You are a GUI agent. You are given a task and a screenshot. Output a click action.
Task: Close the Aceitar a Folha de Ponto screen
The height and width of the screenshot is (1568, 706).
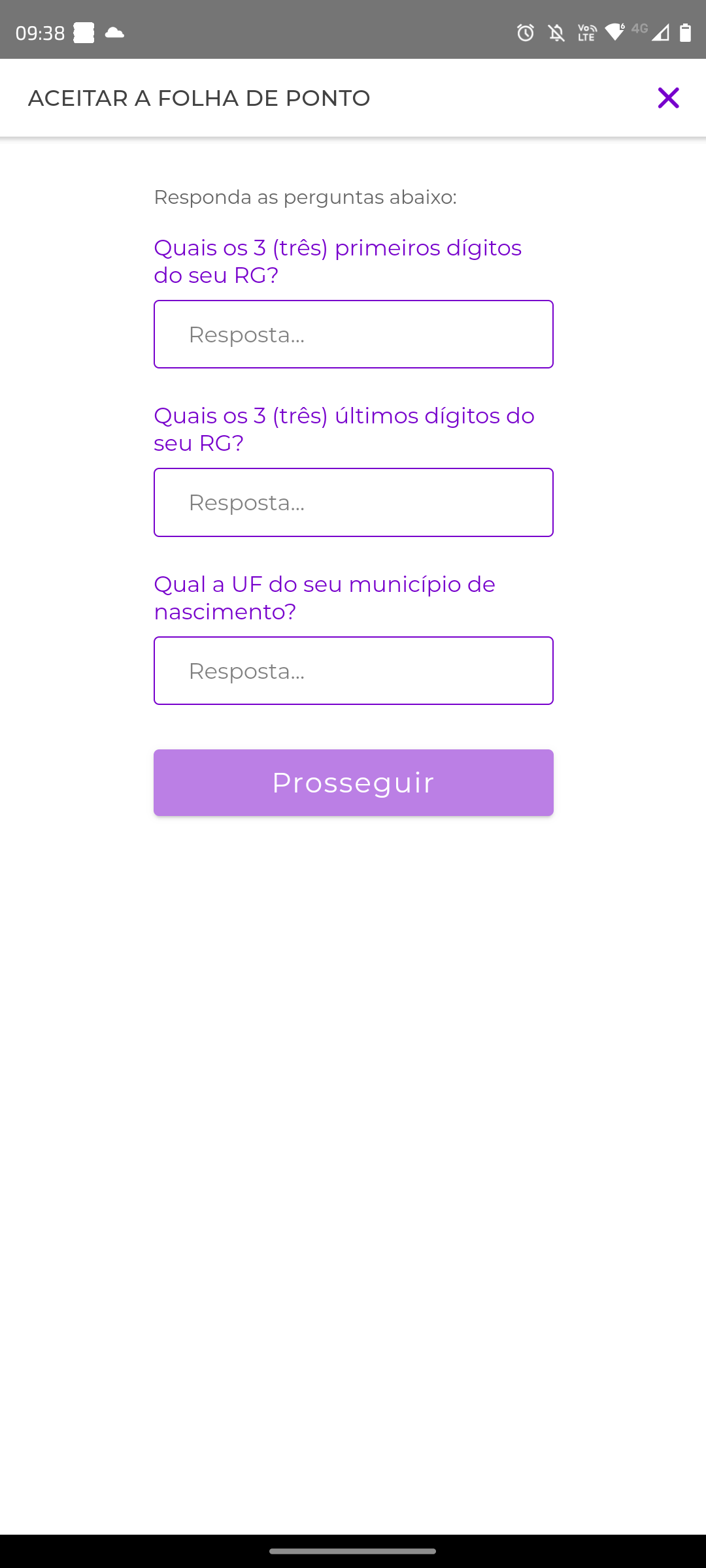668,98
